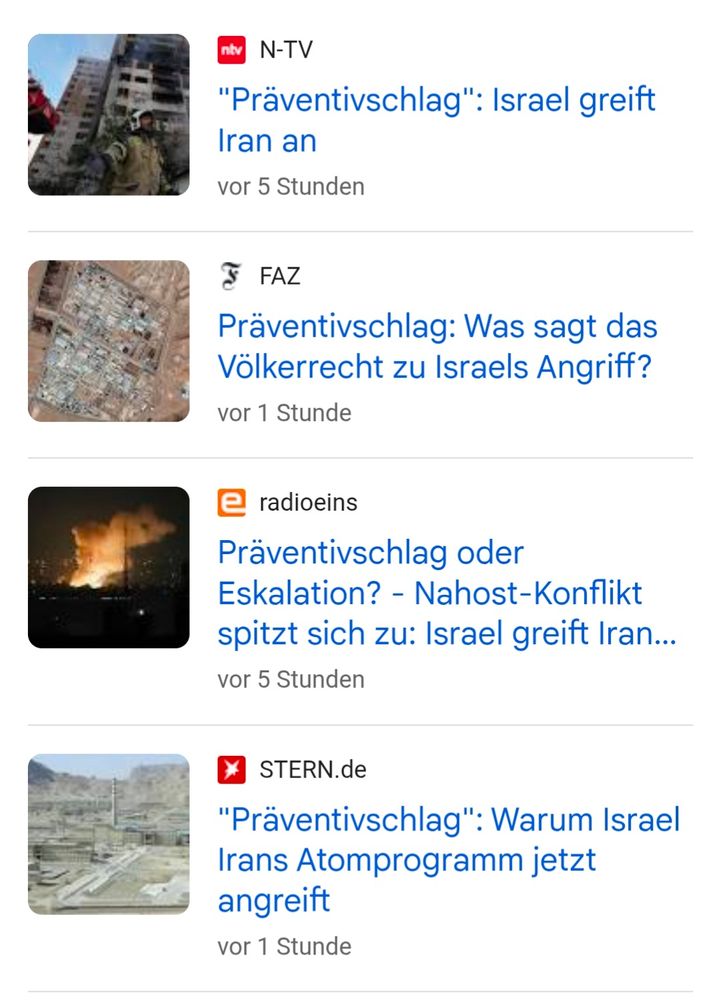Click 'vor 5 Stunden' under the N-TV headline
721x1000 pixels.
(x=290, y=186)
